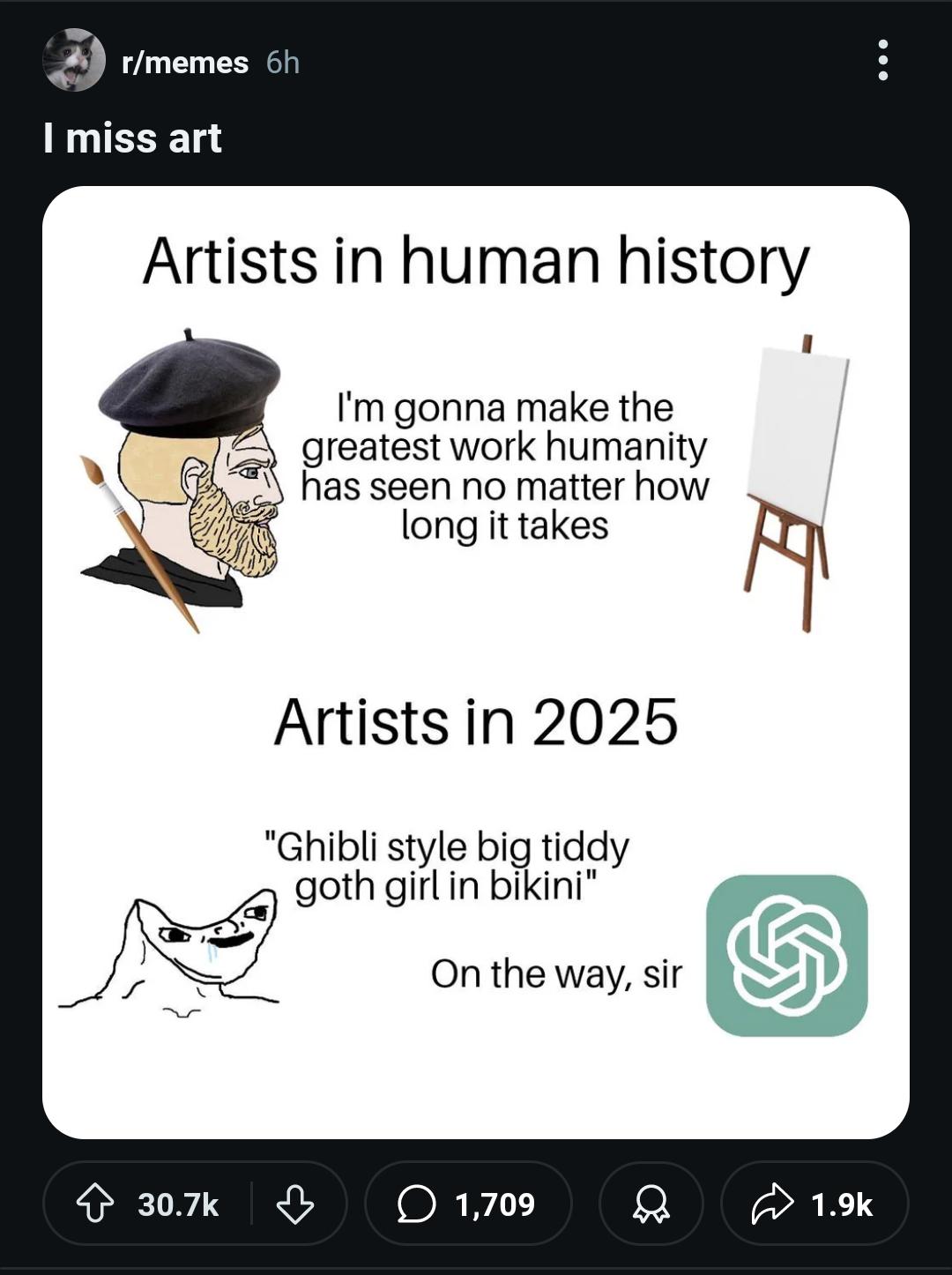
Task: Open the r/memes community link
Action: [185, 63]
